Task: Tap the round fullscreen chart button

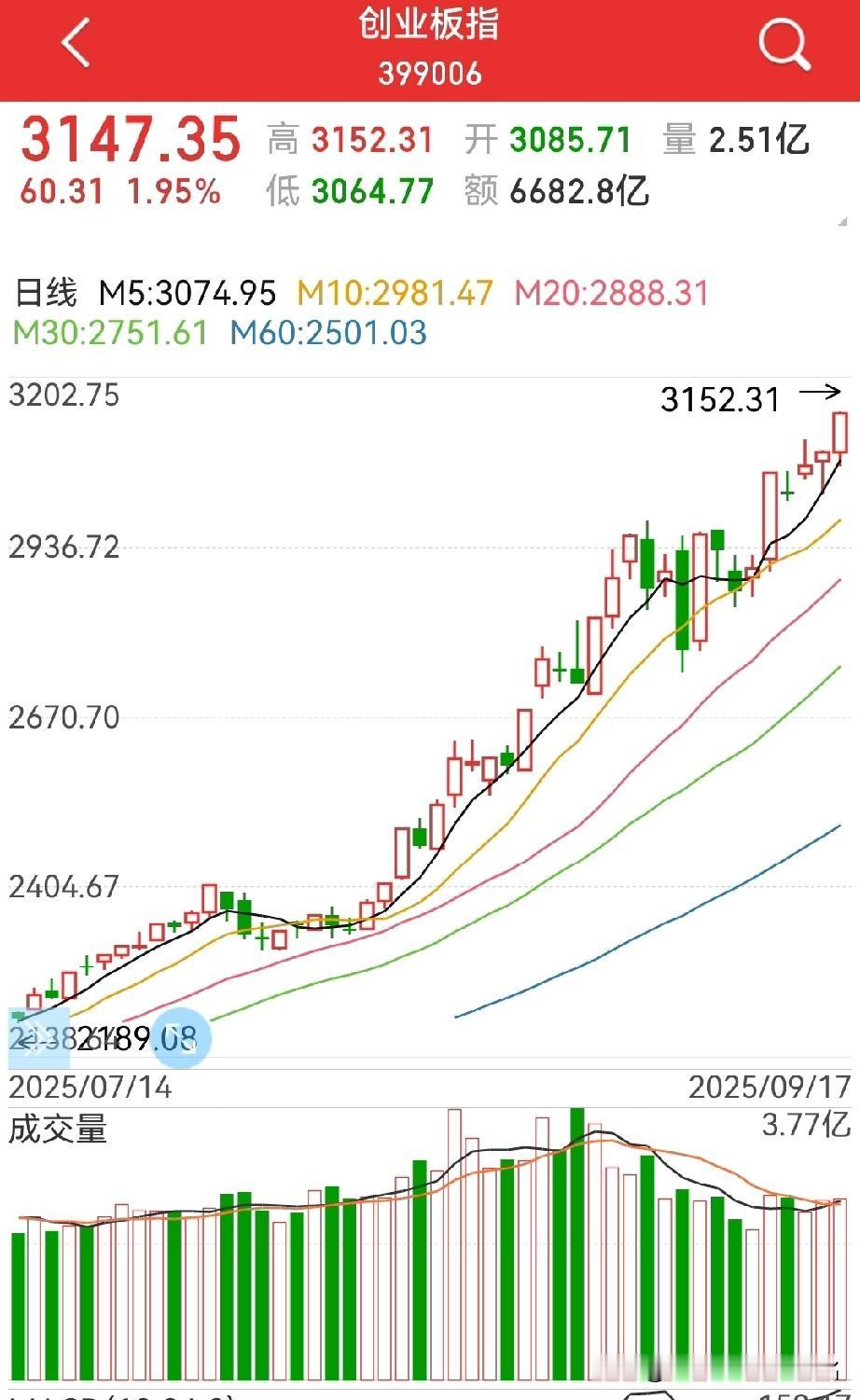Action: (x=181, y=1038)
